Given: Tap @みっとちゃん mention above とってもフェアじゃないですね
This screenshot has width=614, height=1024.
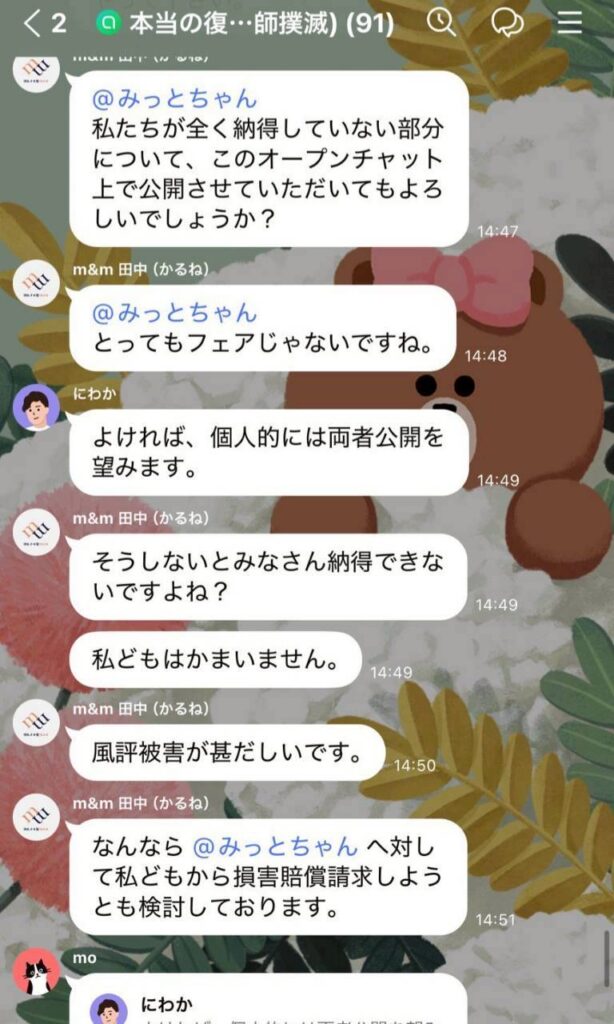Looking at the screenshot, I should [174, 313].
